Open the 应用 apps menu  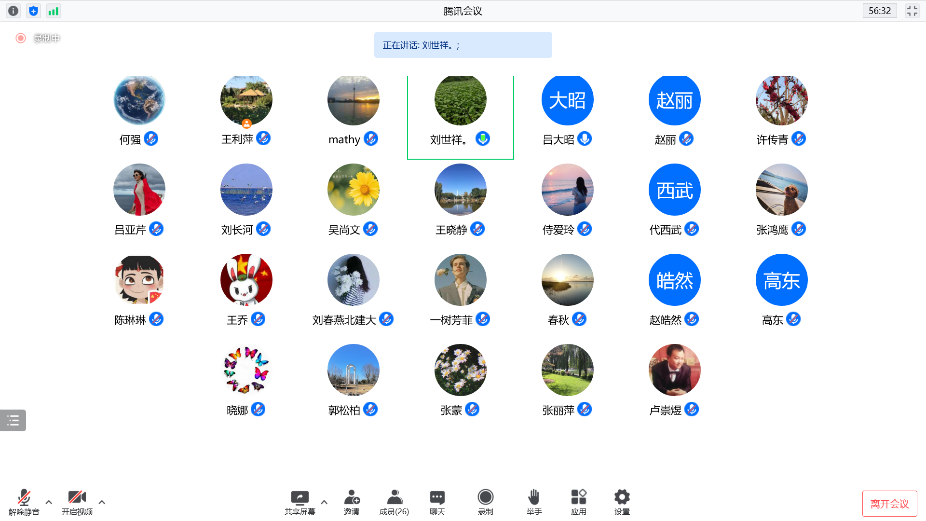point(578,500)
